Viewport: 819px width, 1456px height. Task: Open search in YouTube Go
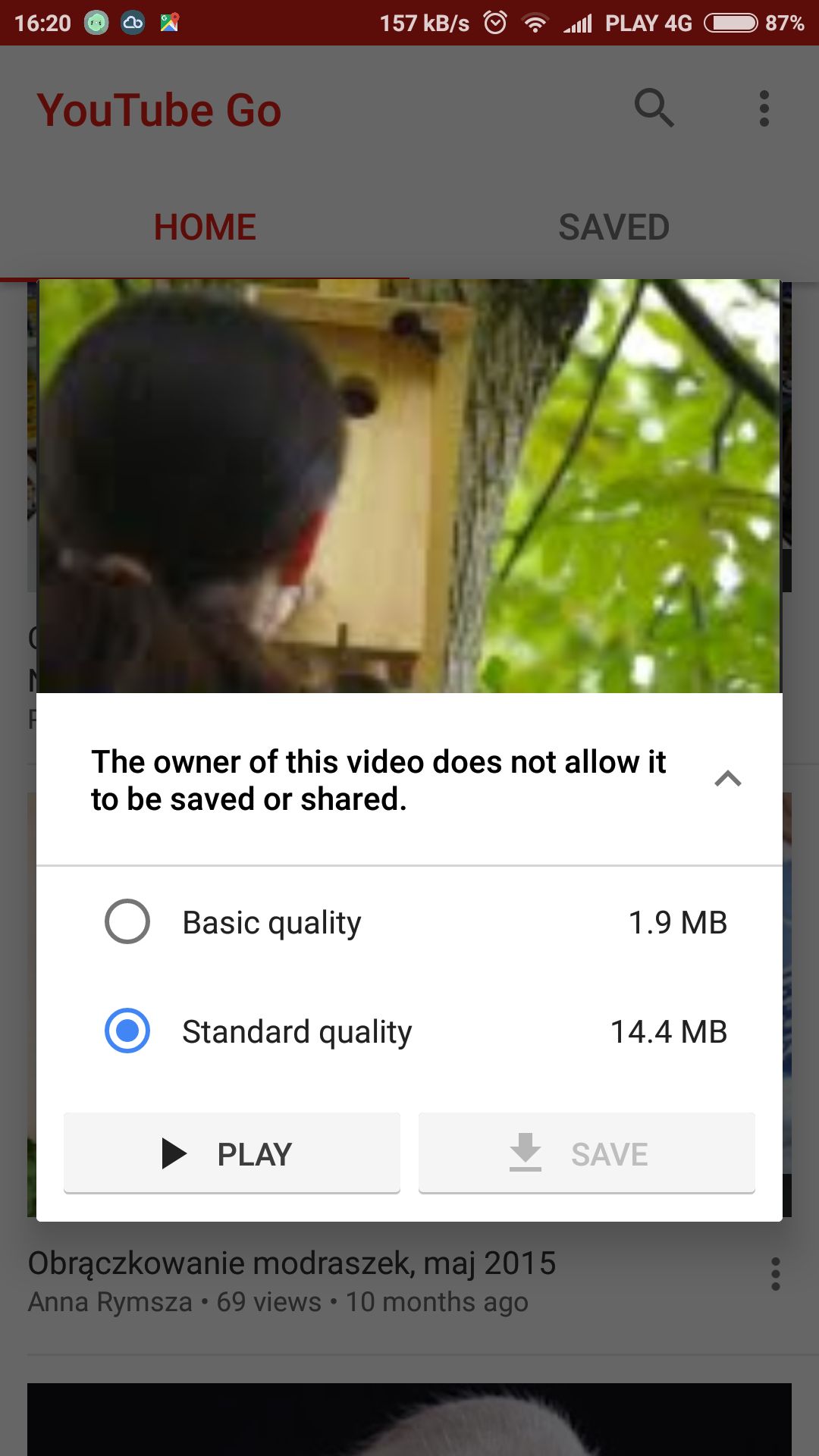654,108
